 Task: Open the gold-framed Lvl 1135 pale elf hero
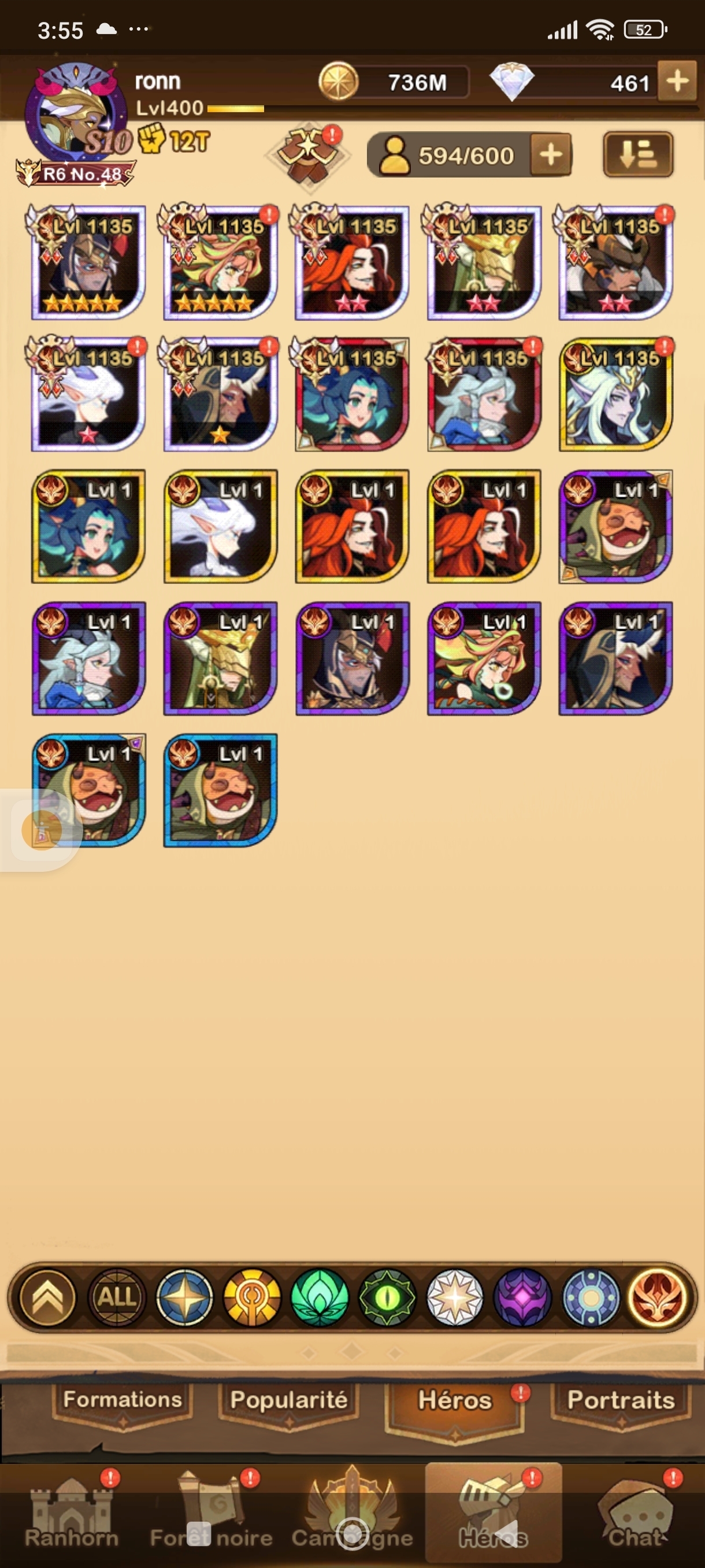pos(615,394)
